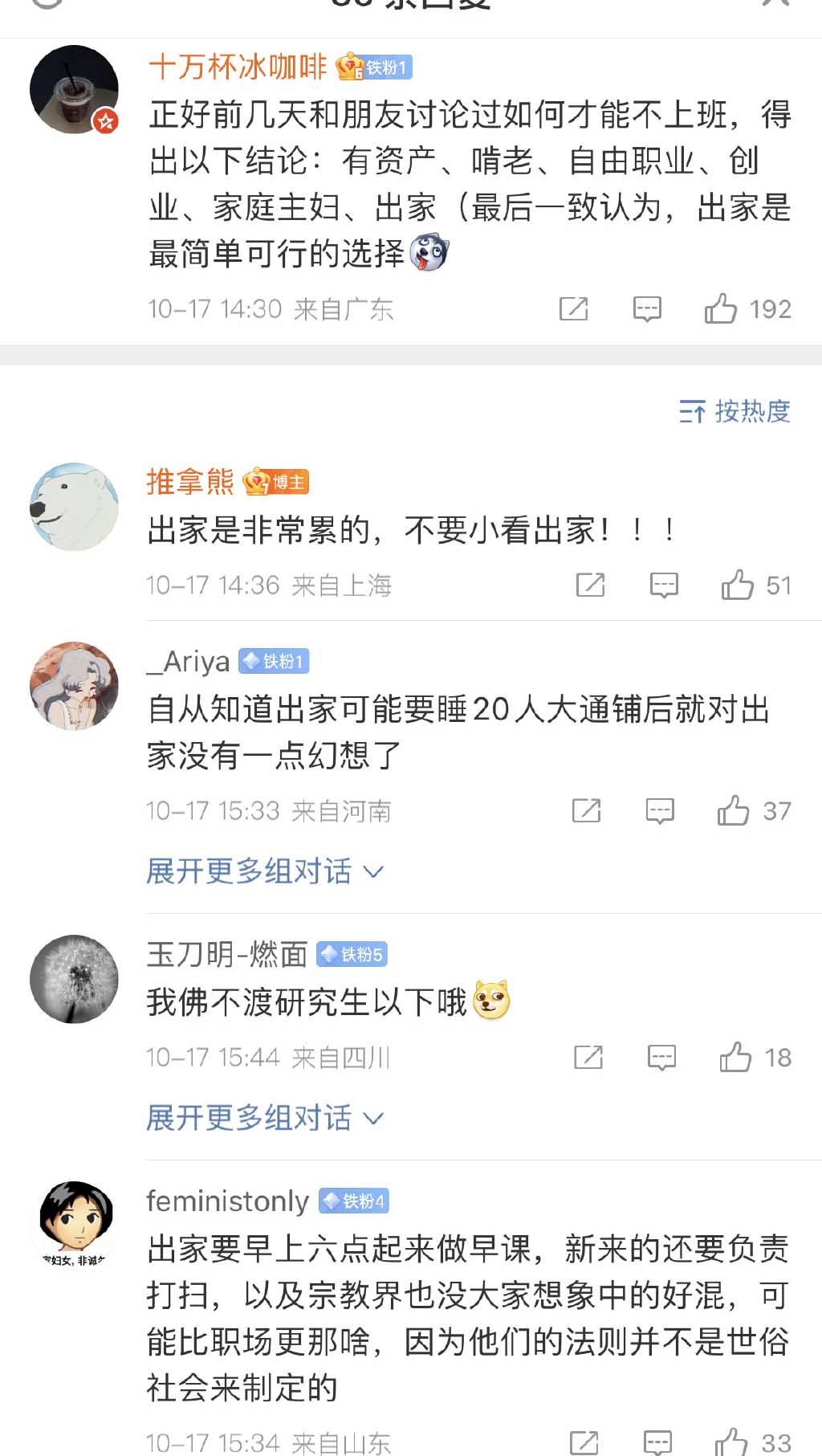Comment on 推拿熊's reply
The height and width of the screenshot is (1456, 822).
[x=664, y=585]
